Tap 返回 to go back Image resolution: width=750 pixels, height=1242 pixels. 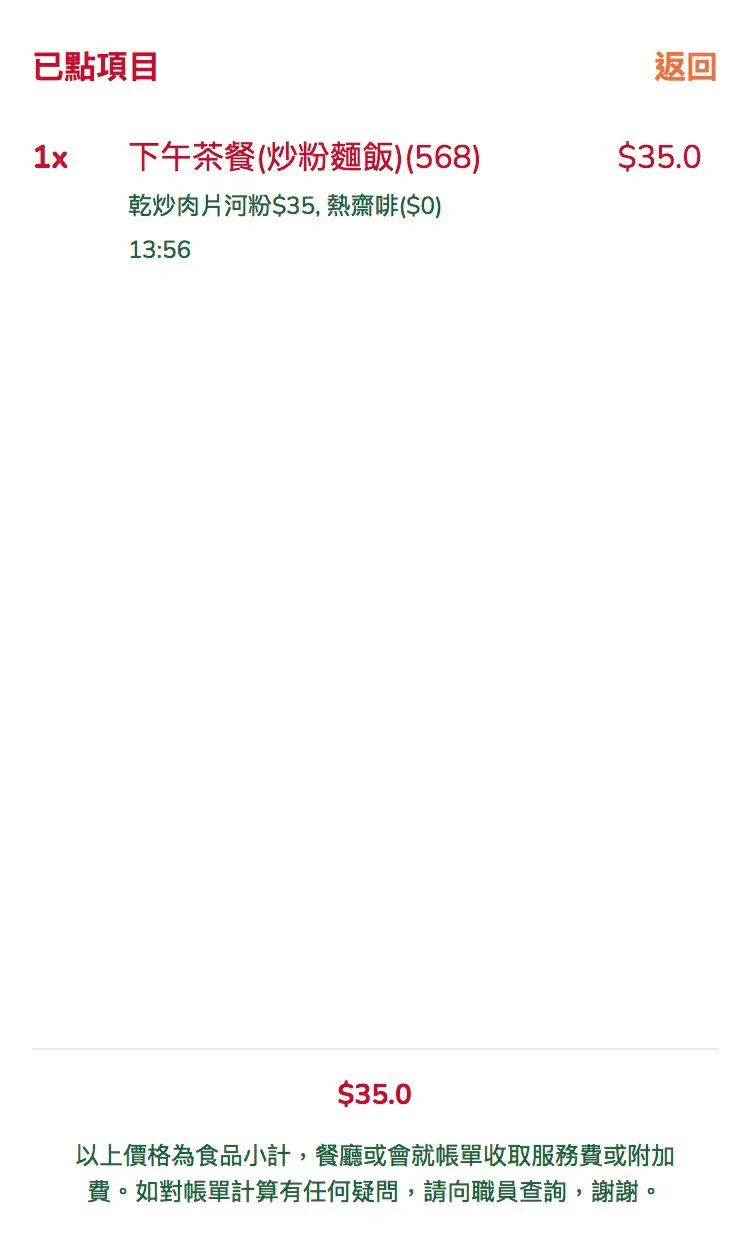[x=685, y=67]
